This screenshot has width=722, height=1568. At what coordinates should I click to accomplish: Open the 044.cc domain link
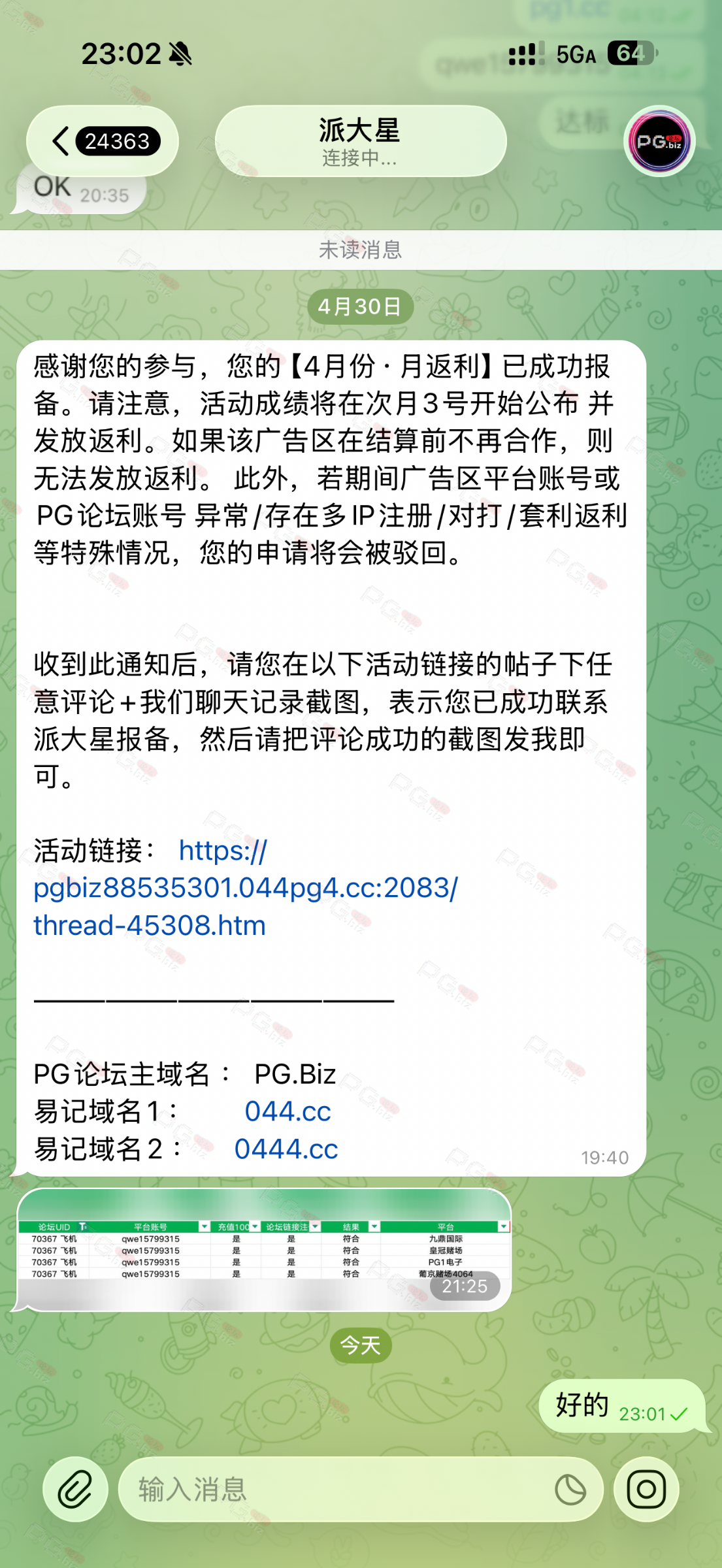click(x=287, y=1111)
